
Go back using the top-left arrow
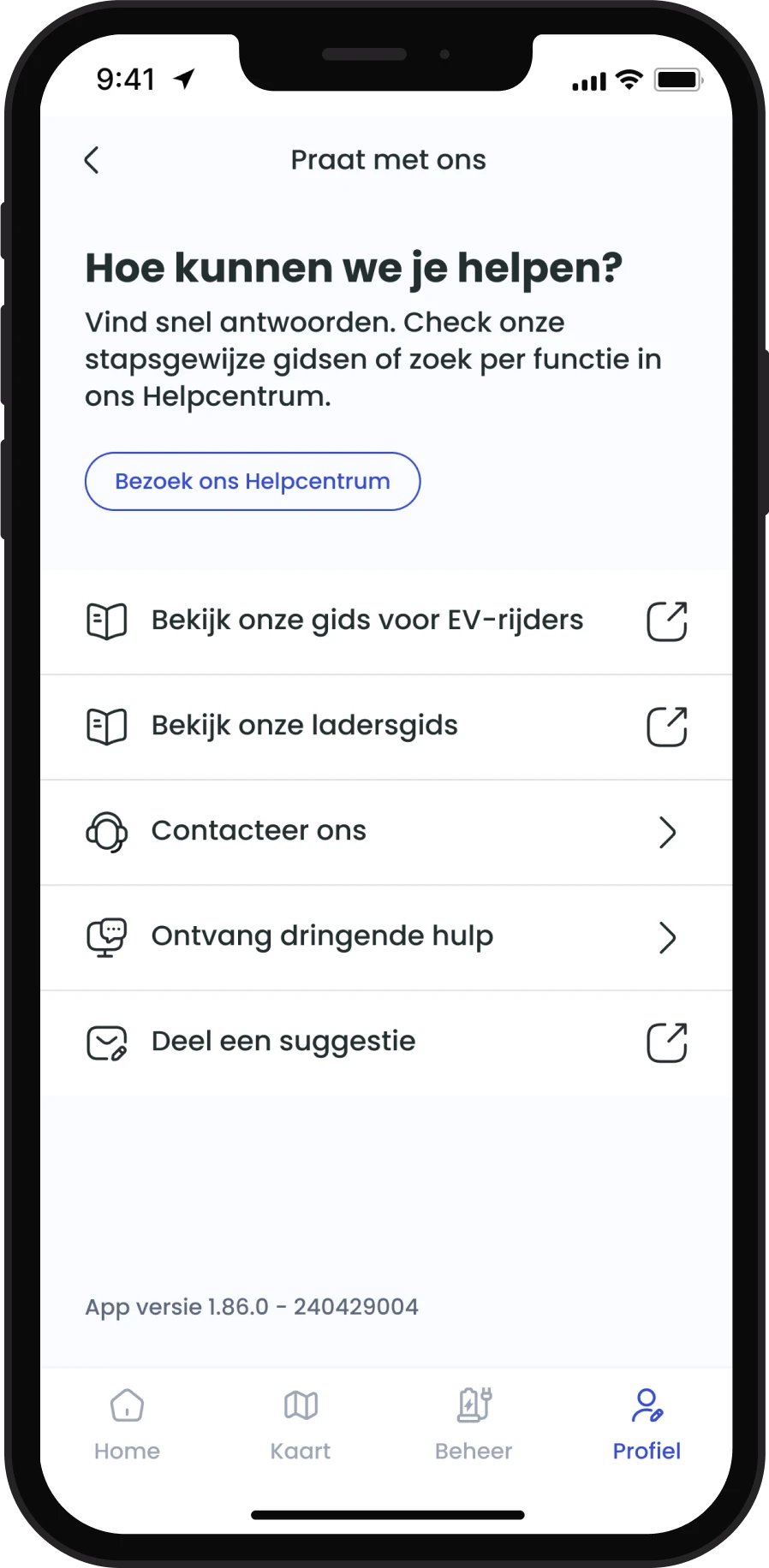click(x=92, y=160)
